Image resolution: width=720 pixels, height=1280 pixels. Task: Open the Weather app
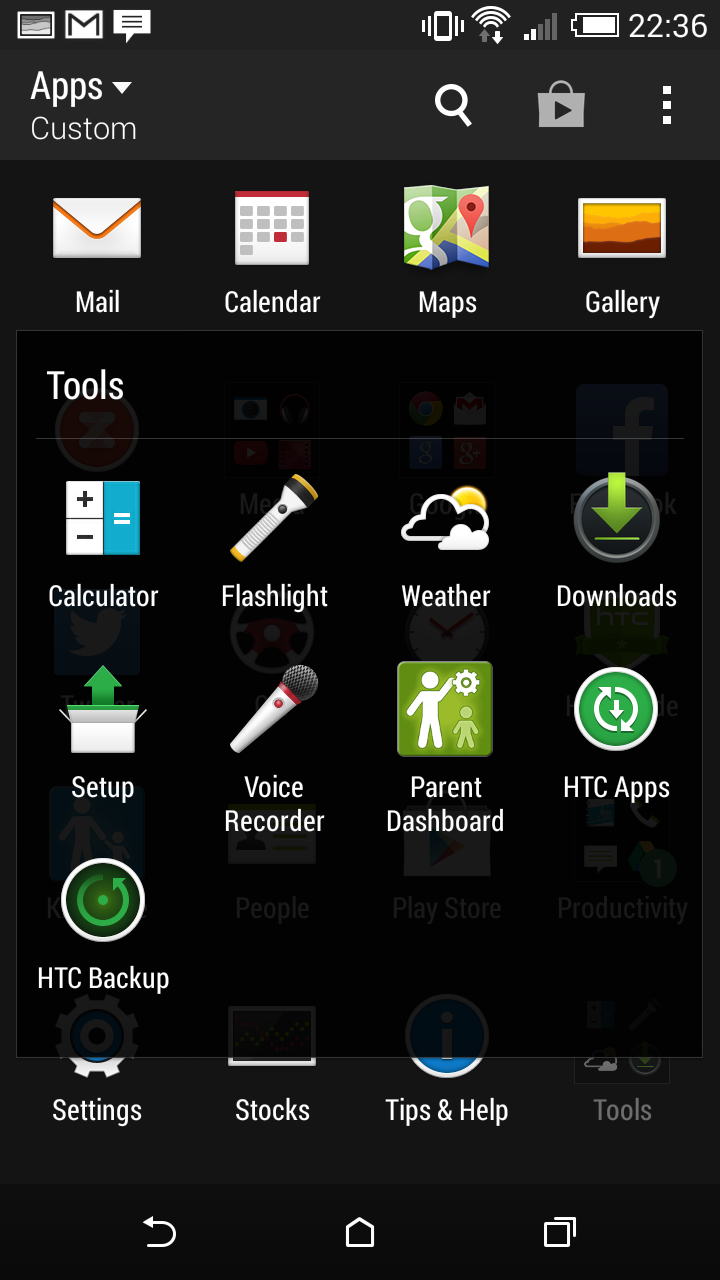coord(446,543)
